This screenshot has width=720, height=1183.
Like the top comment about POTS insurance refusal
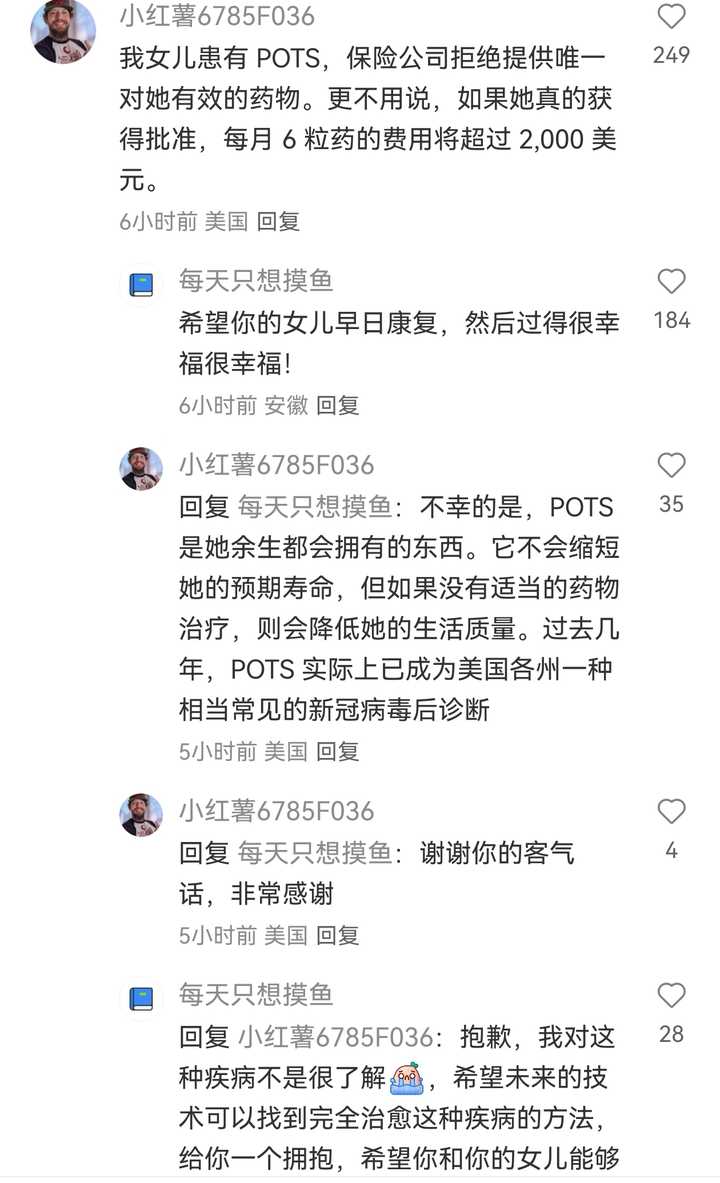tap(671, 17)
